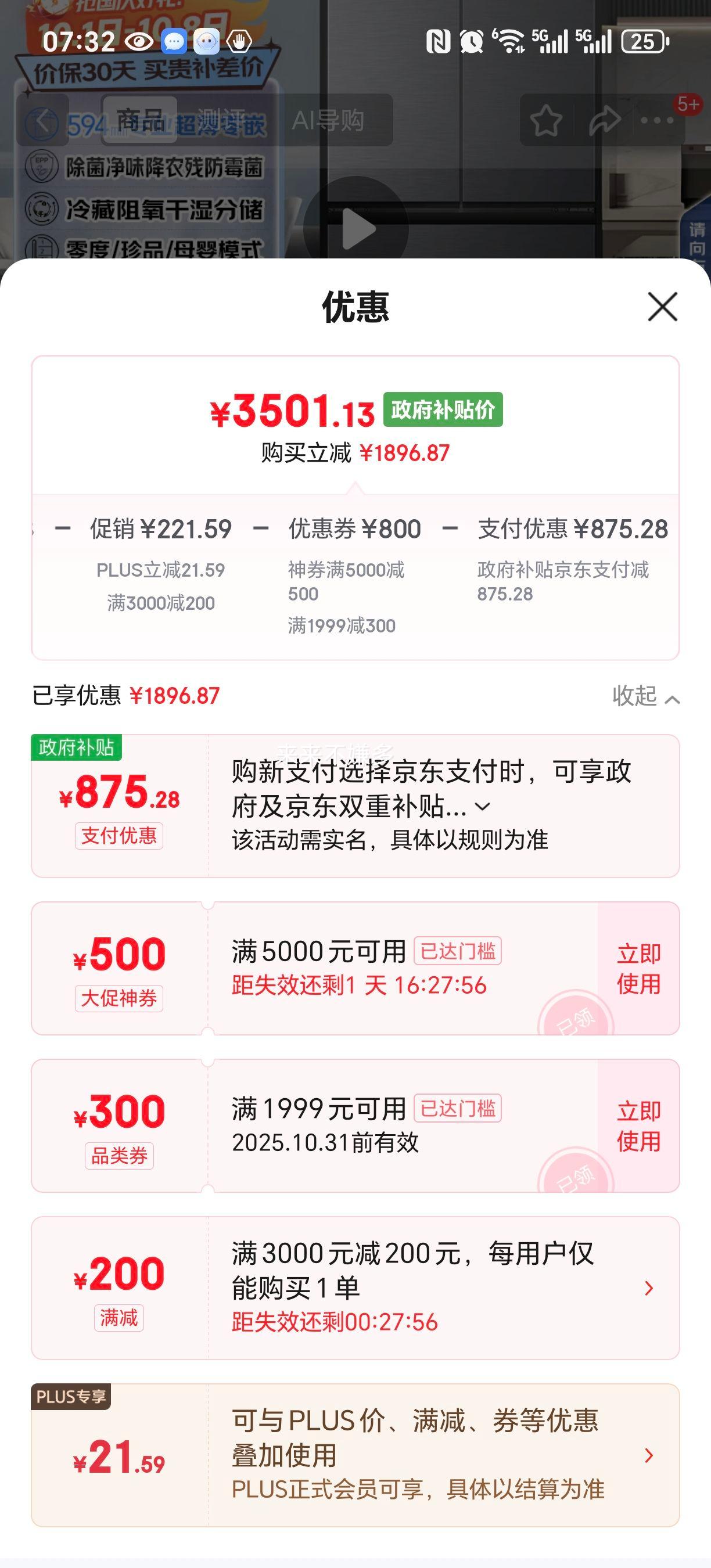Open the ¥200 满减 promotion details
This screenshot has height=1568, width=711.
click(648, 1288)
